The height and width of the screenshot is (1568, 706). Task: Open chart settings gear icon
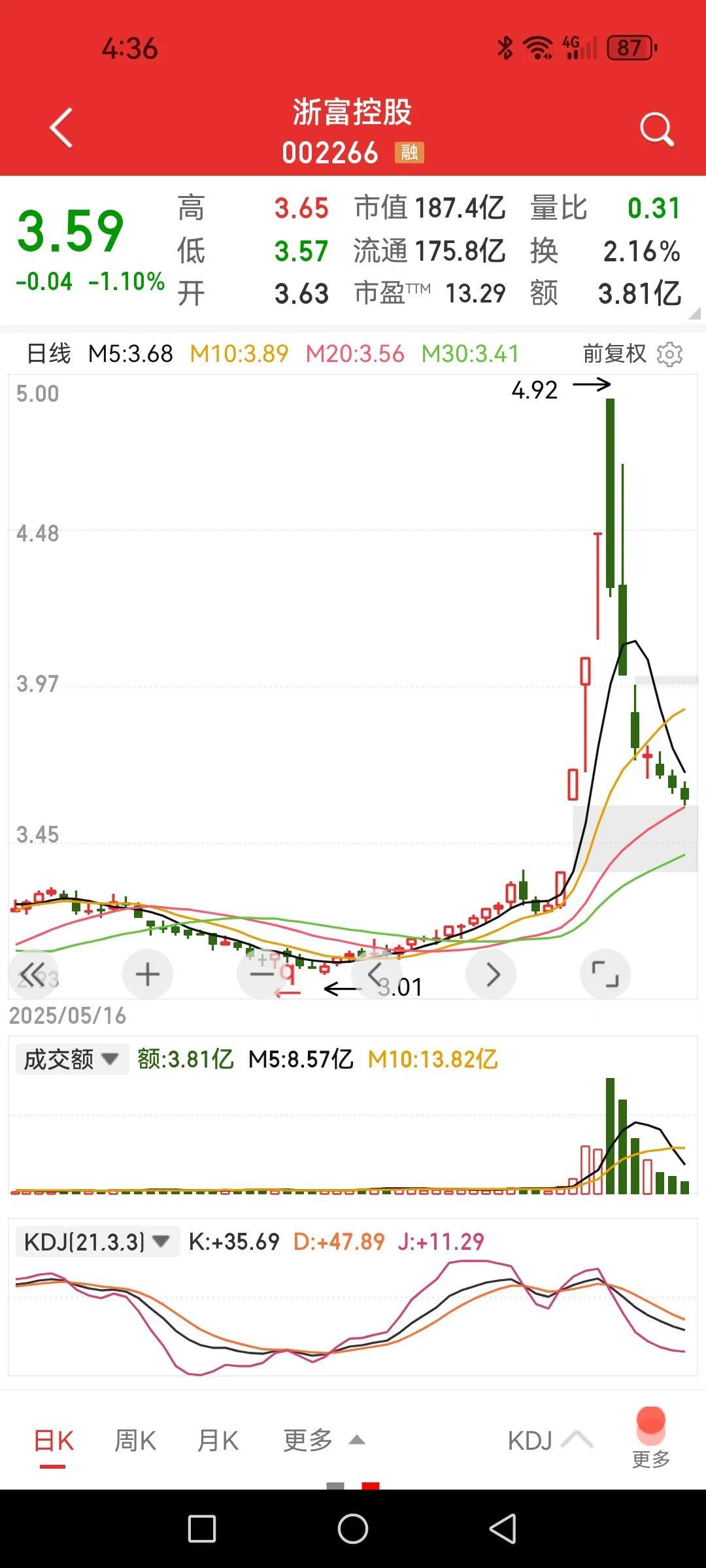(670, 354)
